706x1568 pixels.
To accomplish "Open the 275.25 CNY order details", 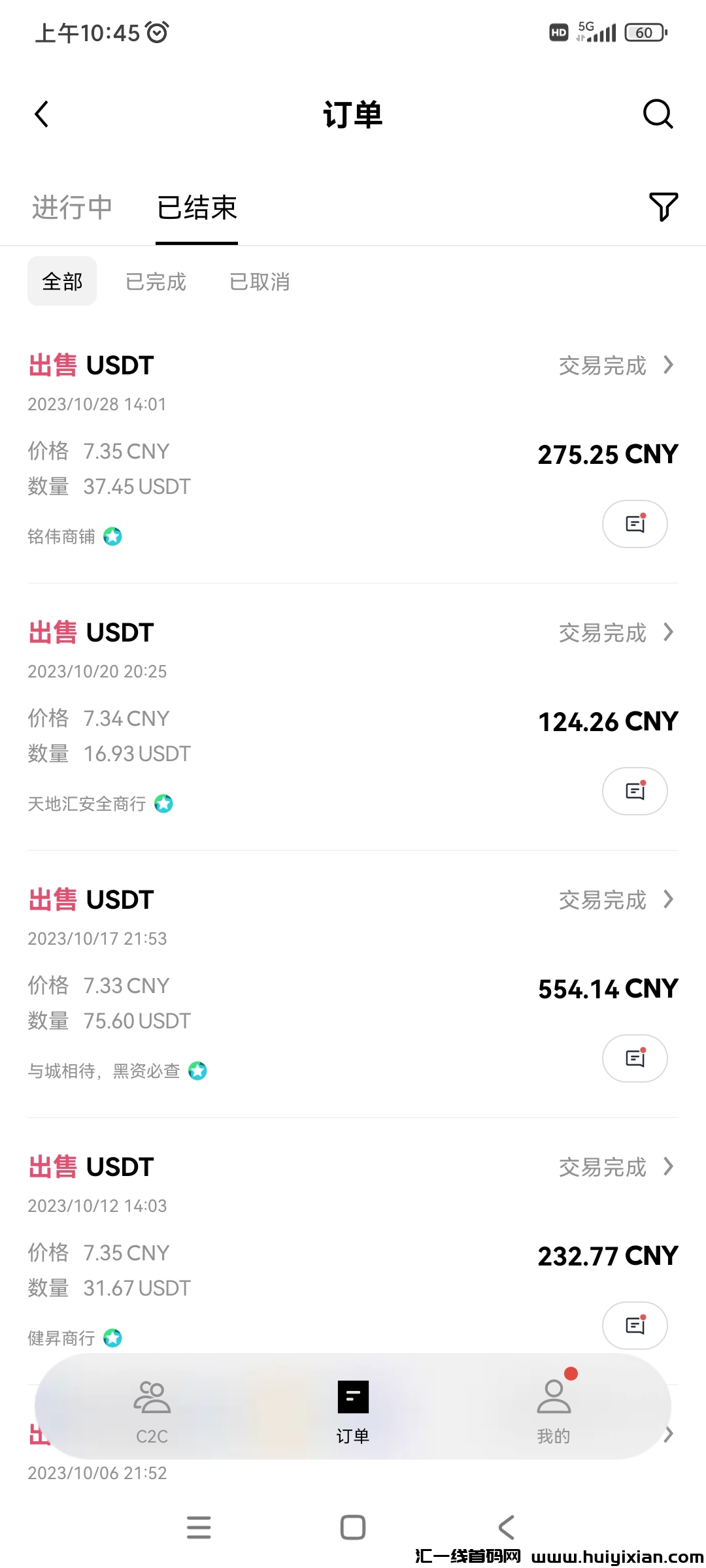I will click(x=614, y=365).
